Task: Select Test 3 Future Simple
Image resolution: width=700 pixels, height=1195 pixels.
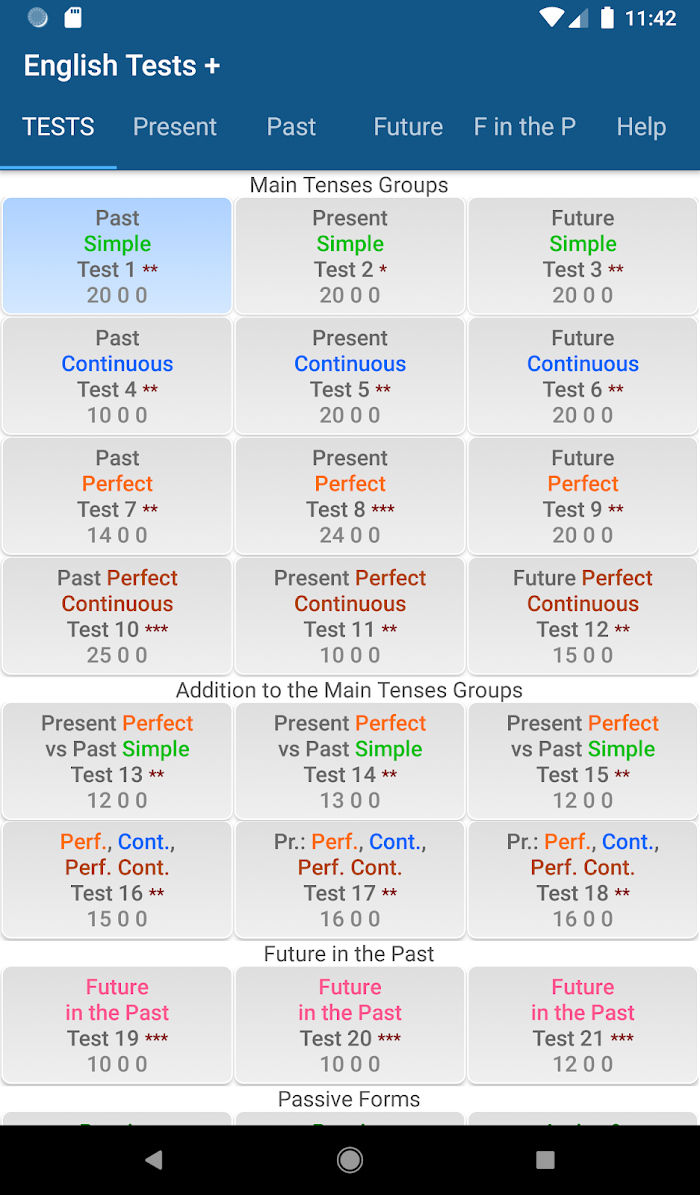Action: 583,256
